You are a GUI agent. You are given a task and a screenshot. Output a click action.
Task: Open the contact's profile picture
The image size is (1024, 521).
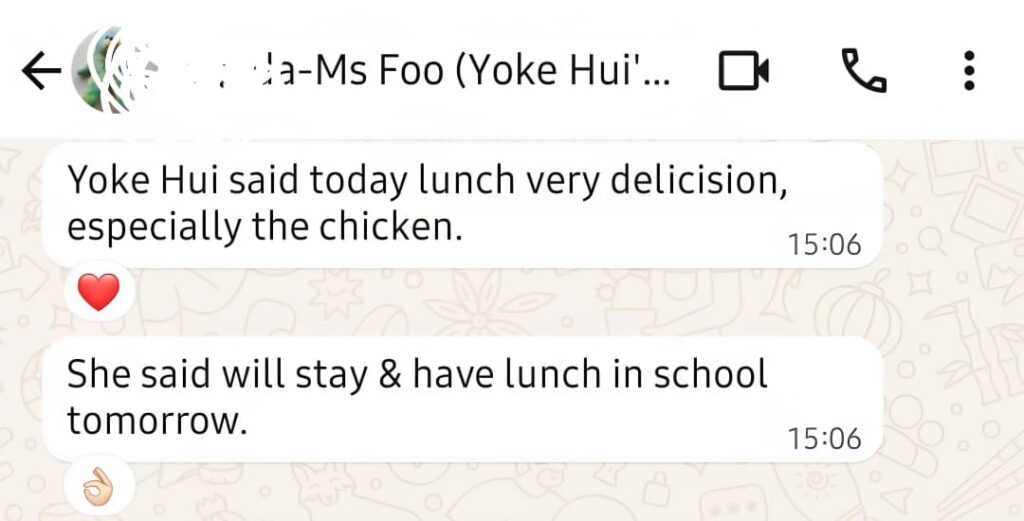point(108,71)
